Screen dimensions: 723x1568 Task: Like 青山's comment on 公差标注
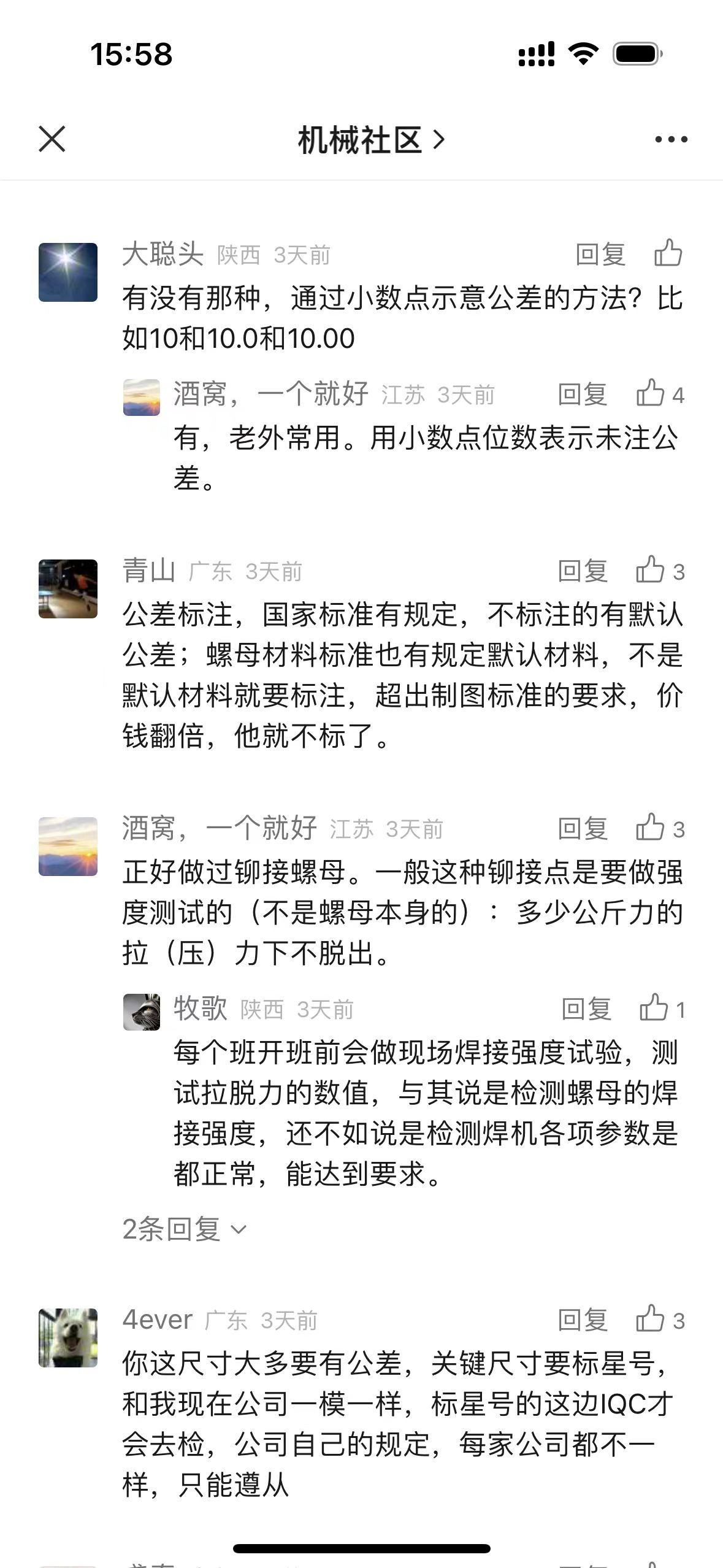pyautogui.click(x=651, y=570)
